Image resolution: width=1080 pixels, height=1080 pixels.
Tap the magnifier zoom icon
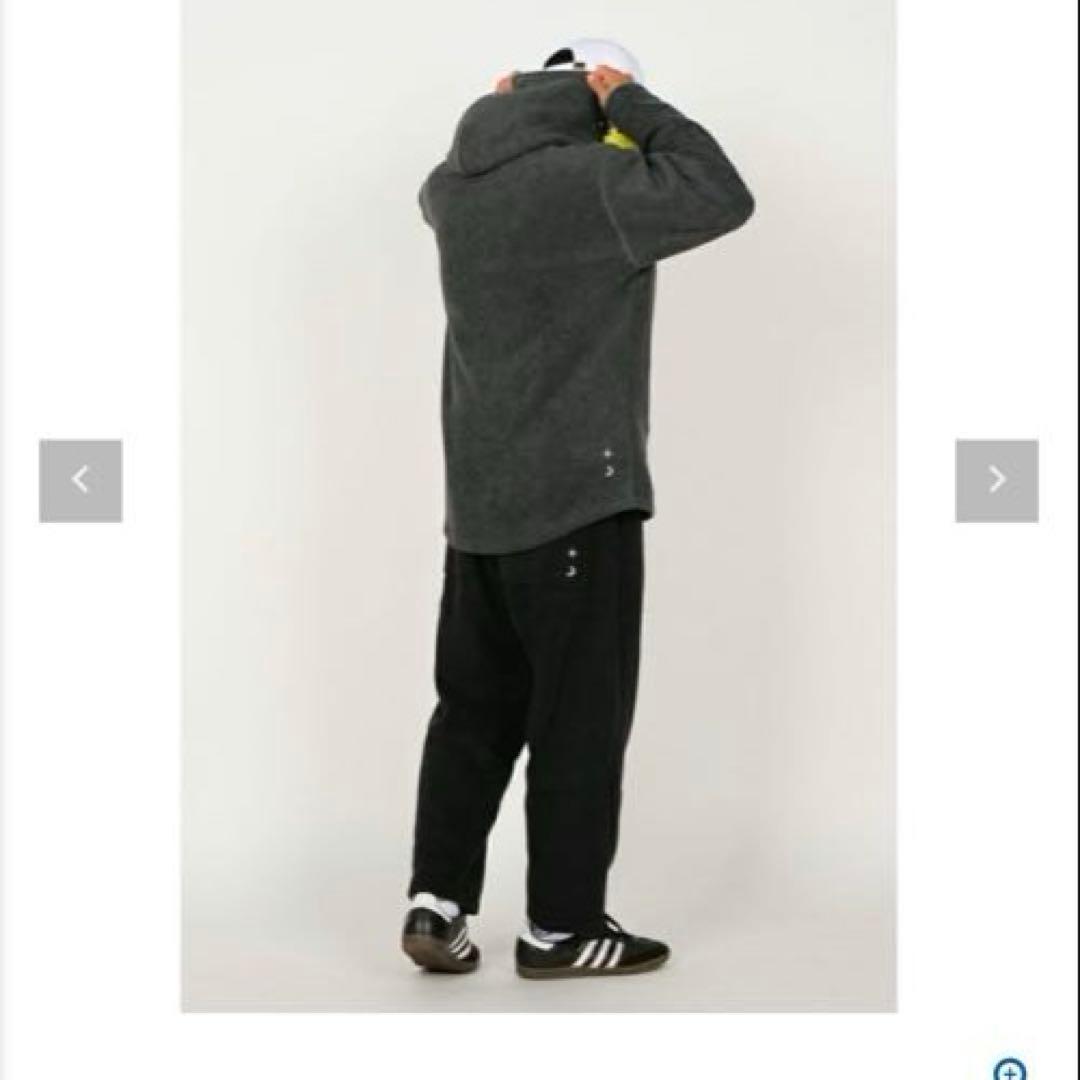point(1011,1069)
